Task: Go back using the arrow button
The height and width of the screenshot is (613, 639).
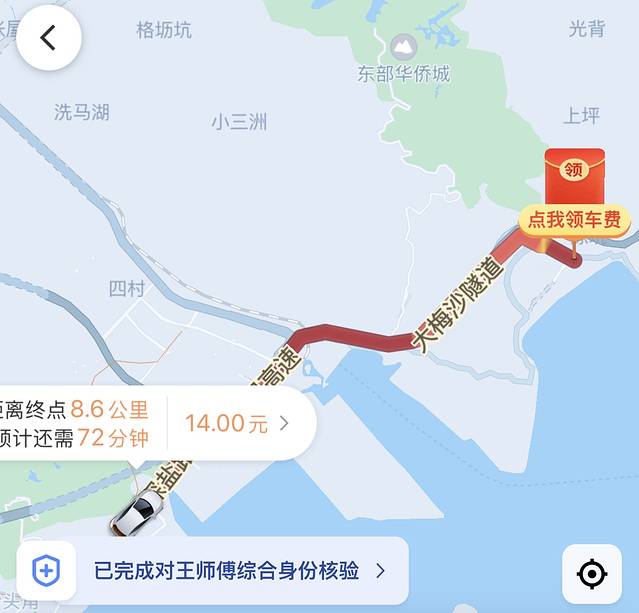Action: point(48,38)
